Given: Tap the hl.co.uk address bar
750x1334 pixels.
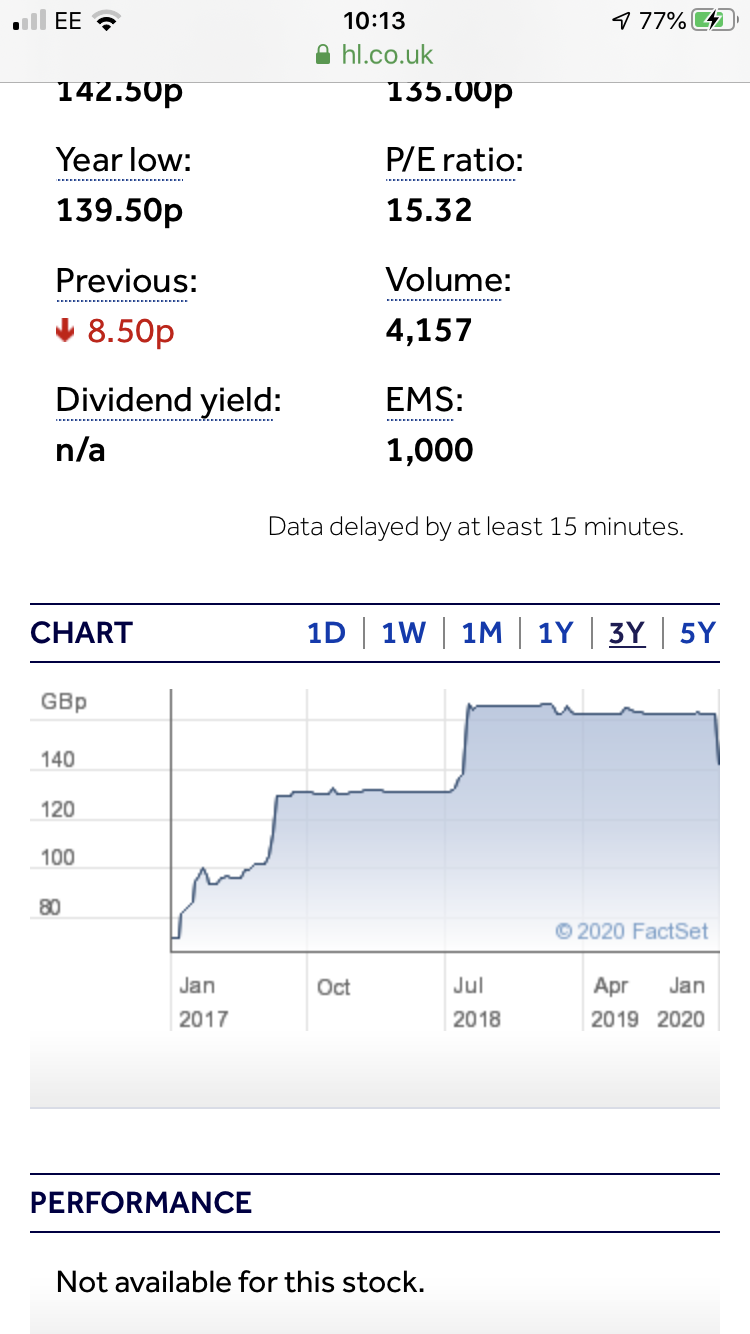Looking at the screenshot, I should point(375,54).
